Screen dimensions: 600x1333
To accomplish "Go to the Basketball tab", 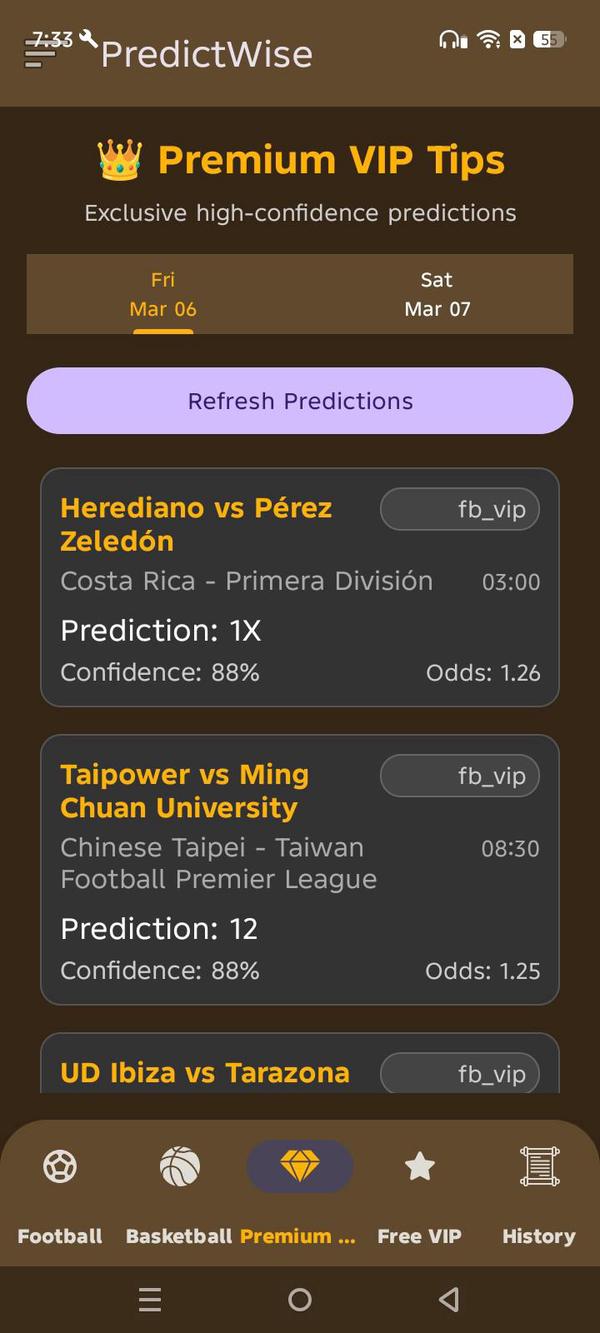I will point(179,1192).
